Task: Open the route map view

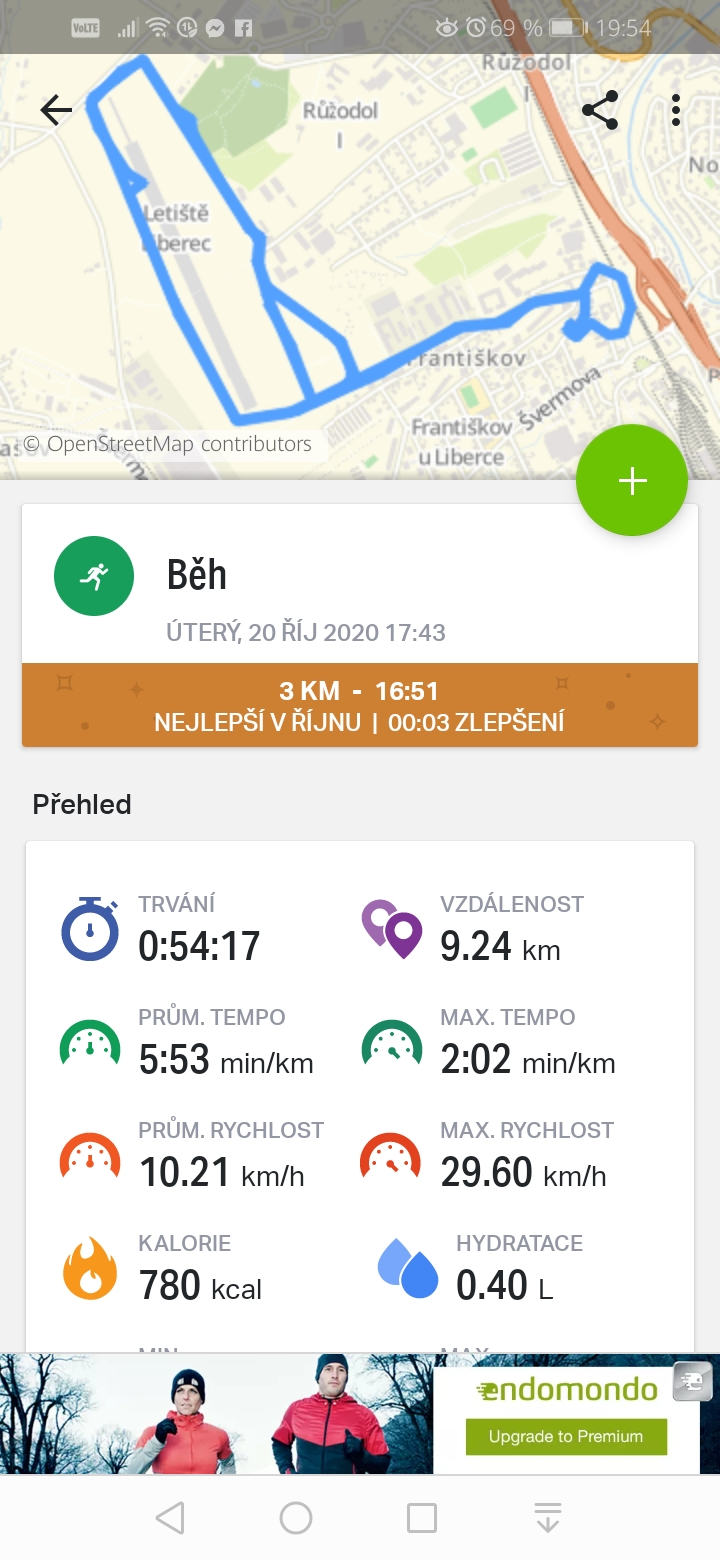Action: click(360, 267)
